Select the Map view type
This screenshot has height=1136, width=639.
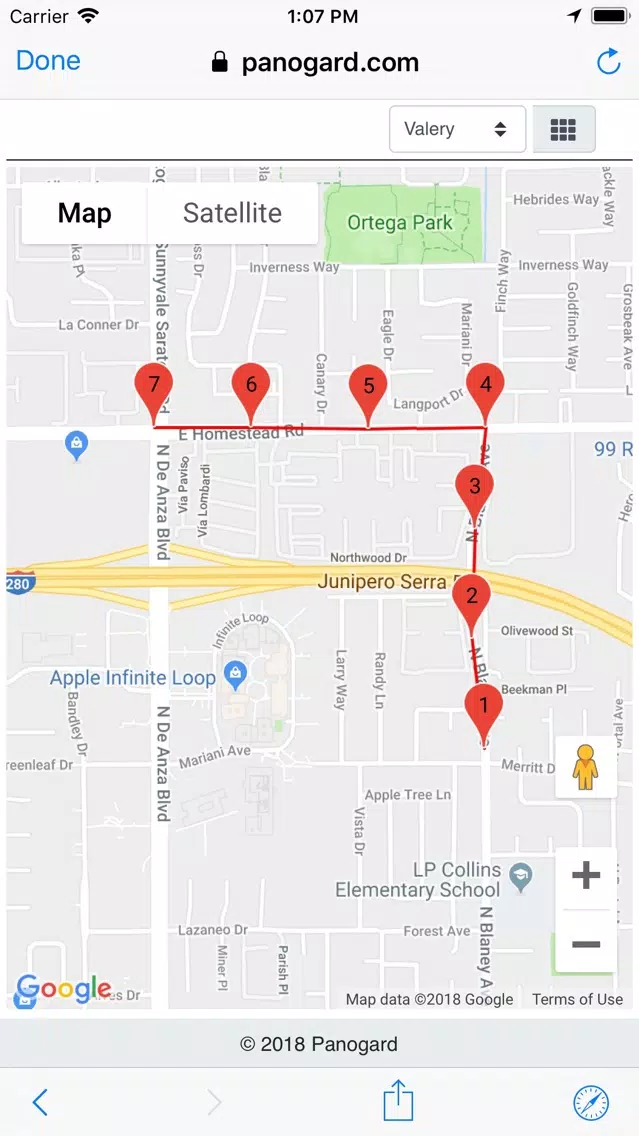85,213
